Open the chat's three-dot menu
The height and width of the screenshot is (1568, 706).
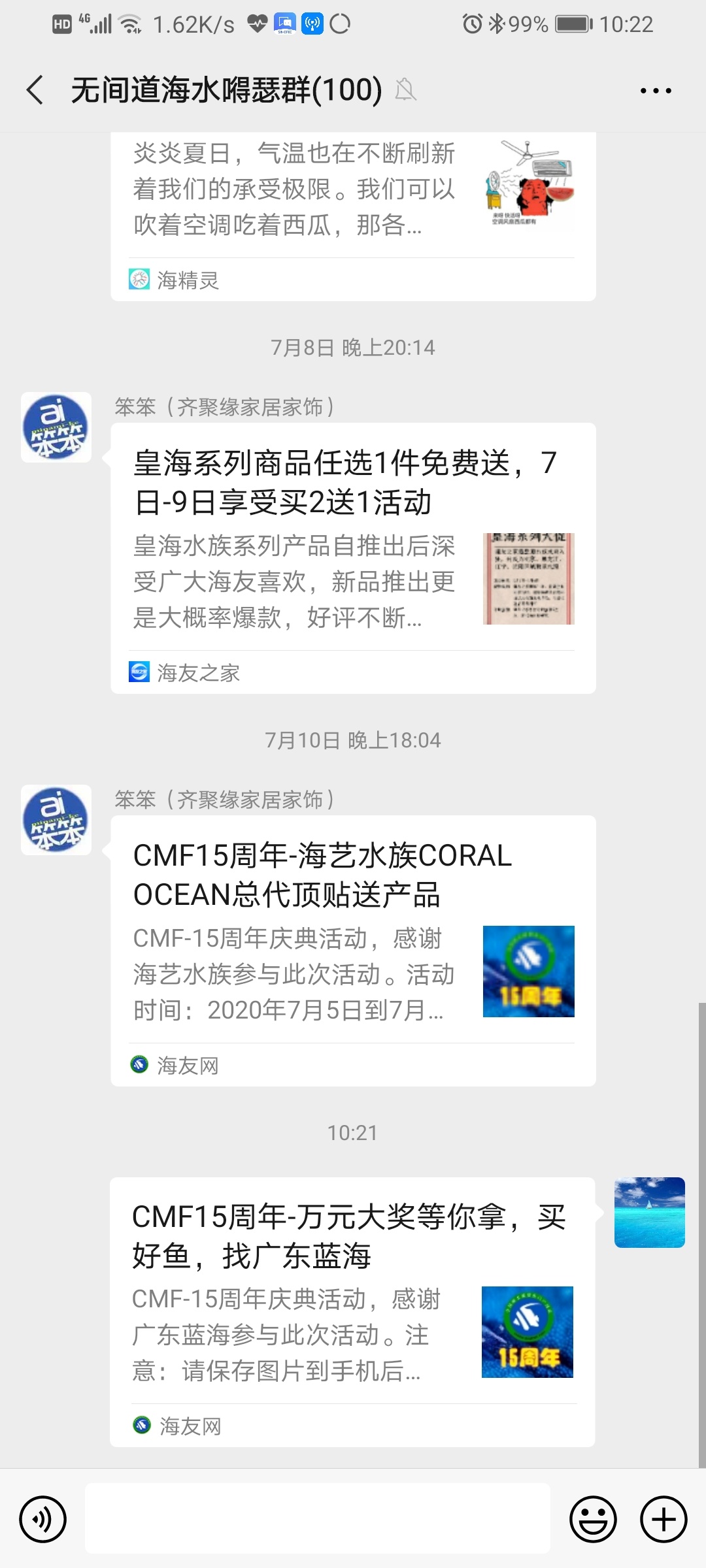(655, 91)
